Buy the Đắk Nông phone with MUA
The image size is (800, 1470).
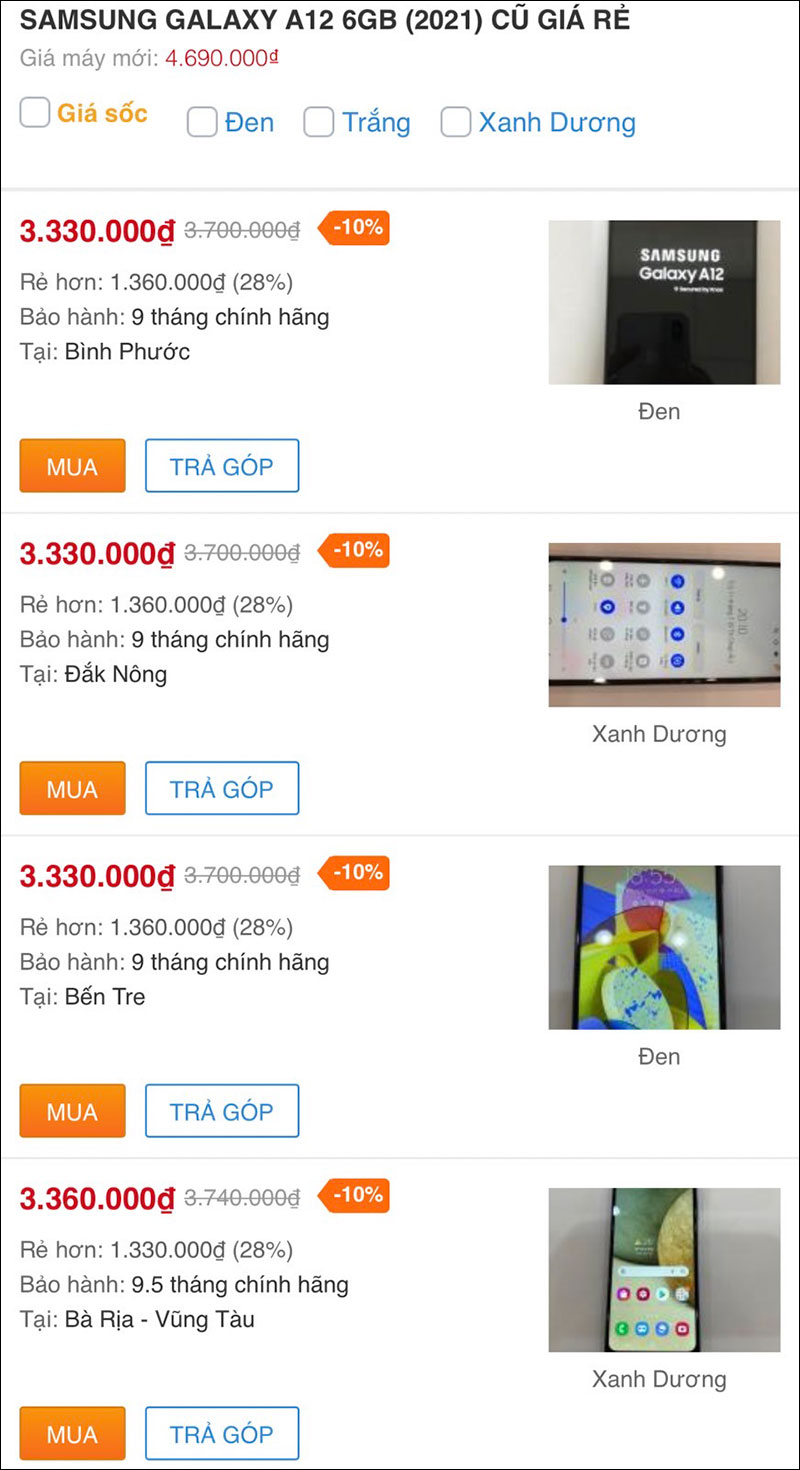coord(72,789)
